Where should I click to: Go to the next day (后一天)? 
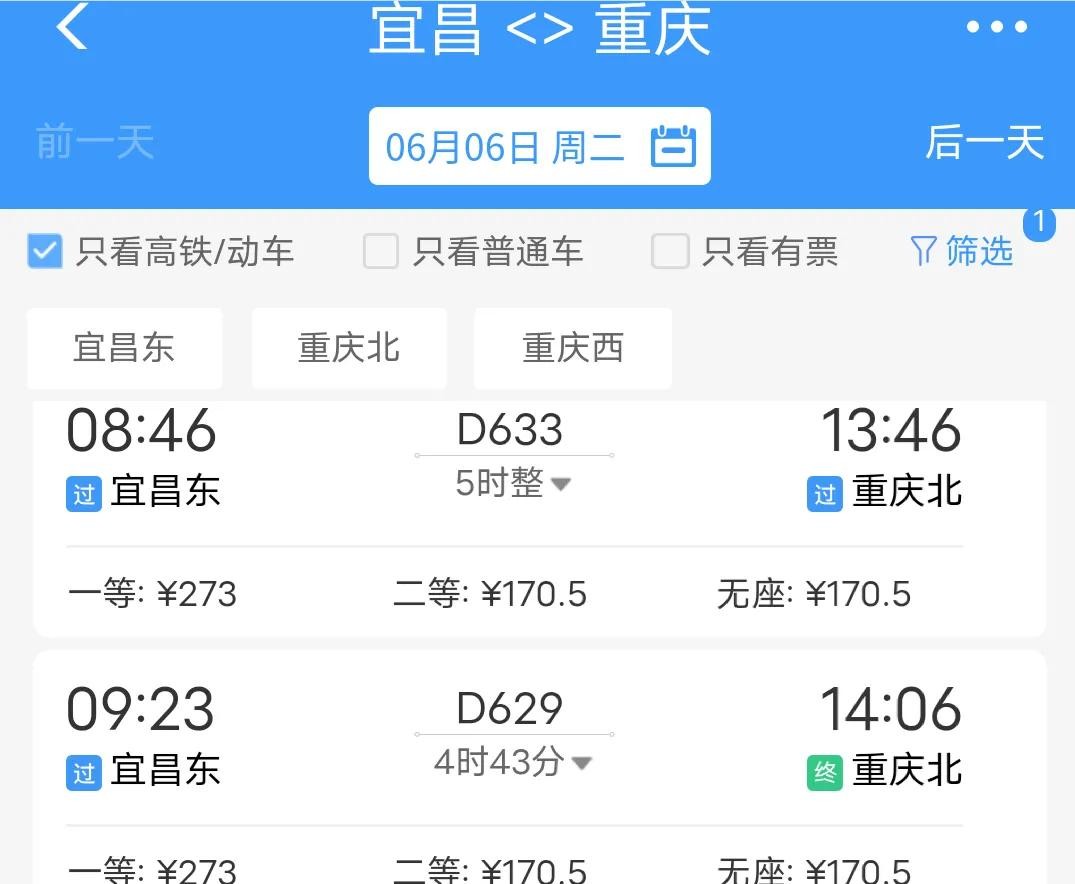click(984, 143)
